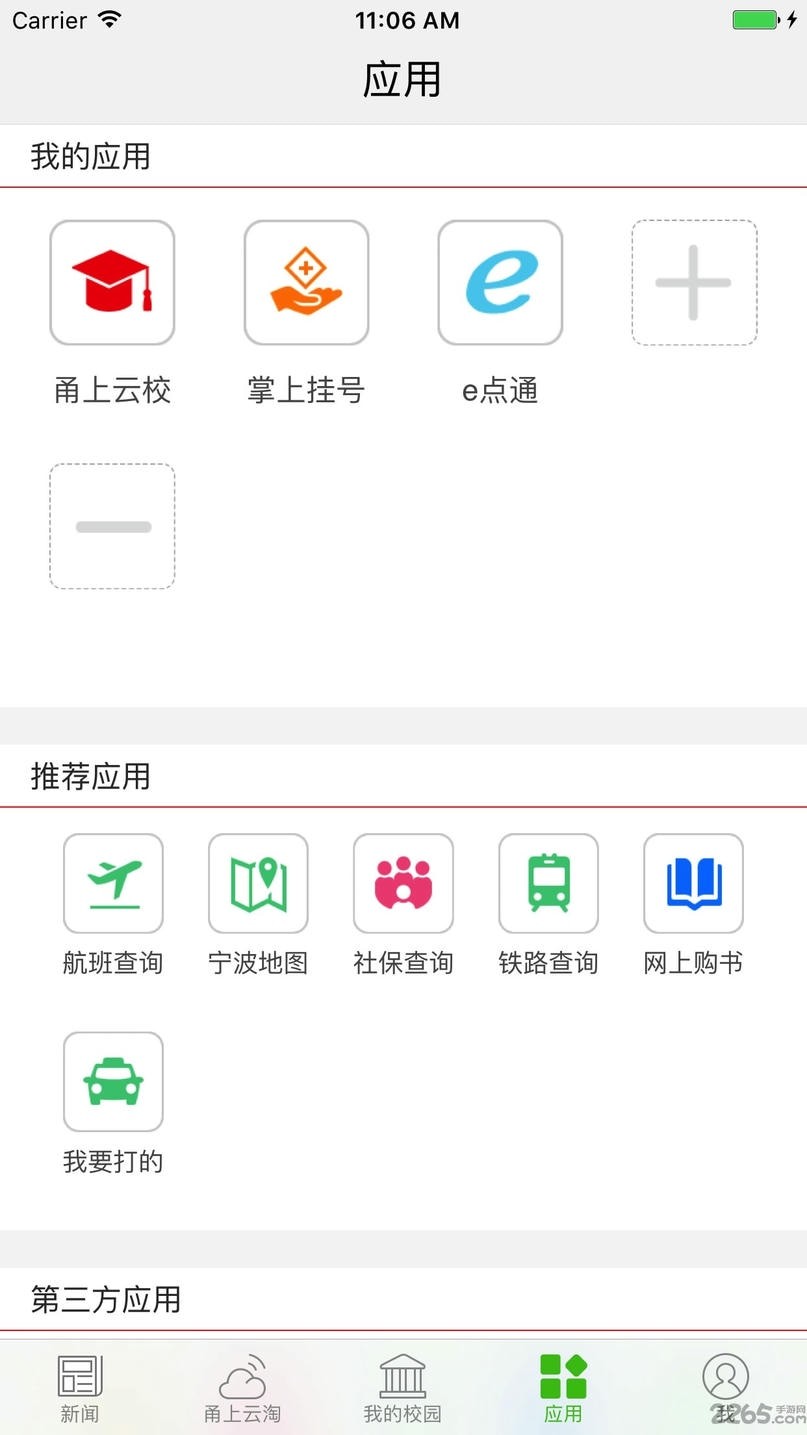Image resolution: width=807 pixels, height=1435 pixels.
Task: Select the 应用 tab at the bottom
Action: pyautogui.click(x=564, y=1385)
